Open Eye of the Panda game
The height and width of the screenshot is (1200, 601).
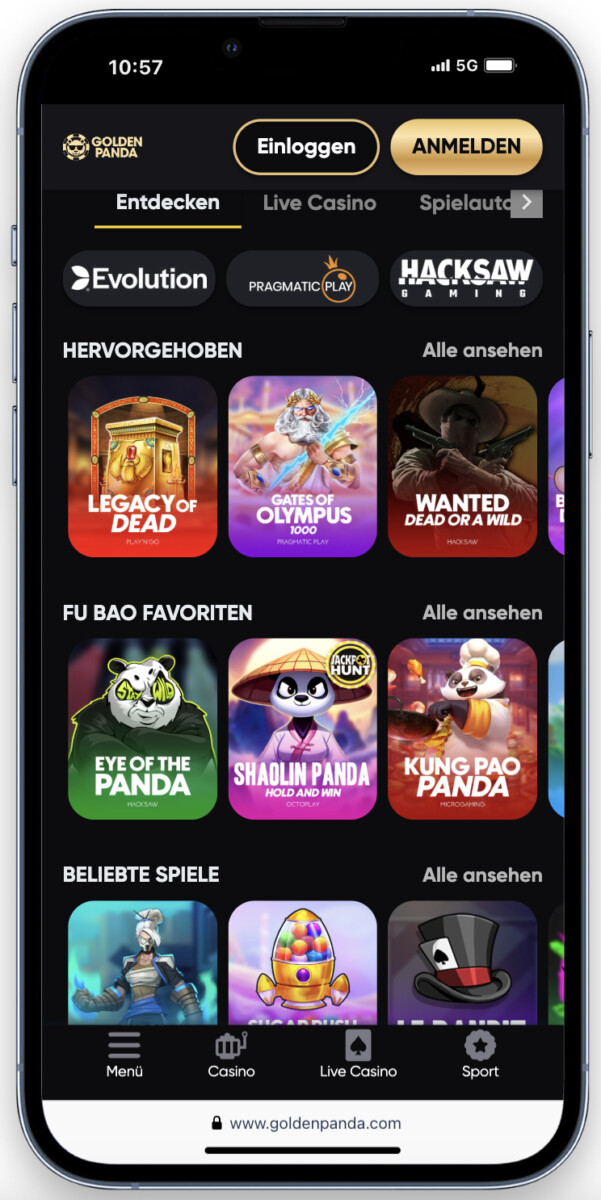143,728
